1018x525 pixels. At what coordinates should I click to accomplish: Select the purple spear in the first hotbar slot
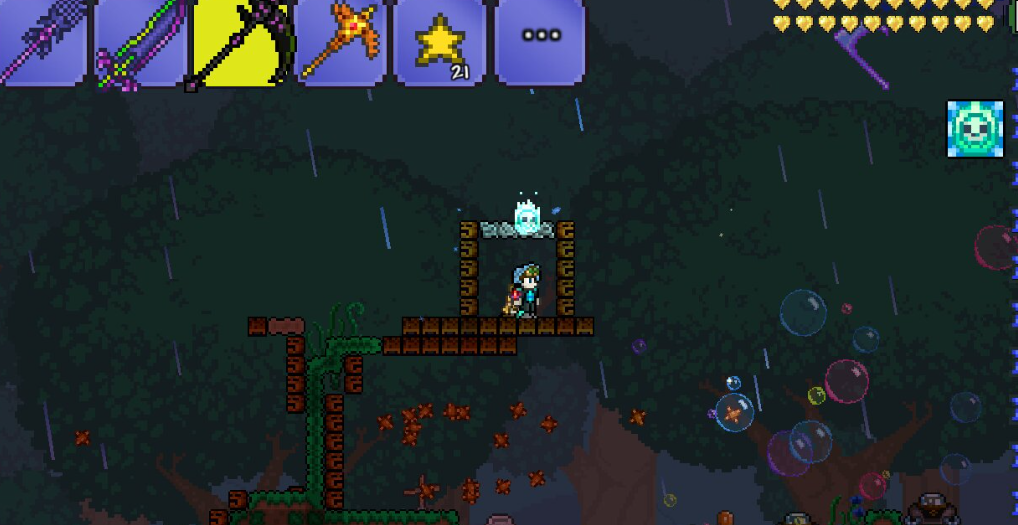[x=40, y=40]
